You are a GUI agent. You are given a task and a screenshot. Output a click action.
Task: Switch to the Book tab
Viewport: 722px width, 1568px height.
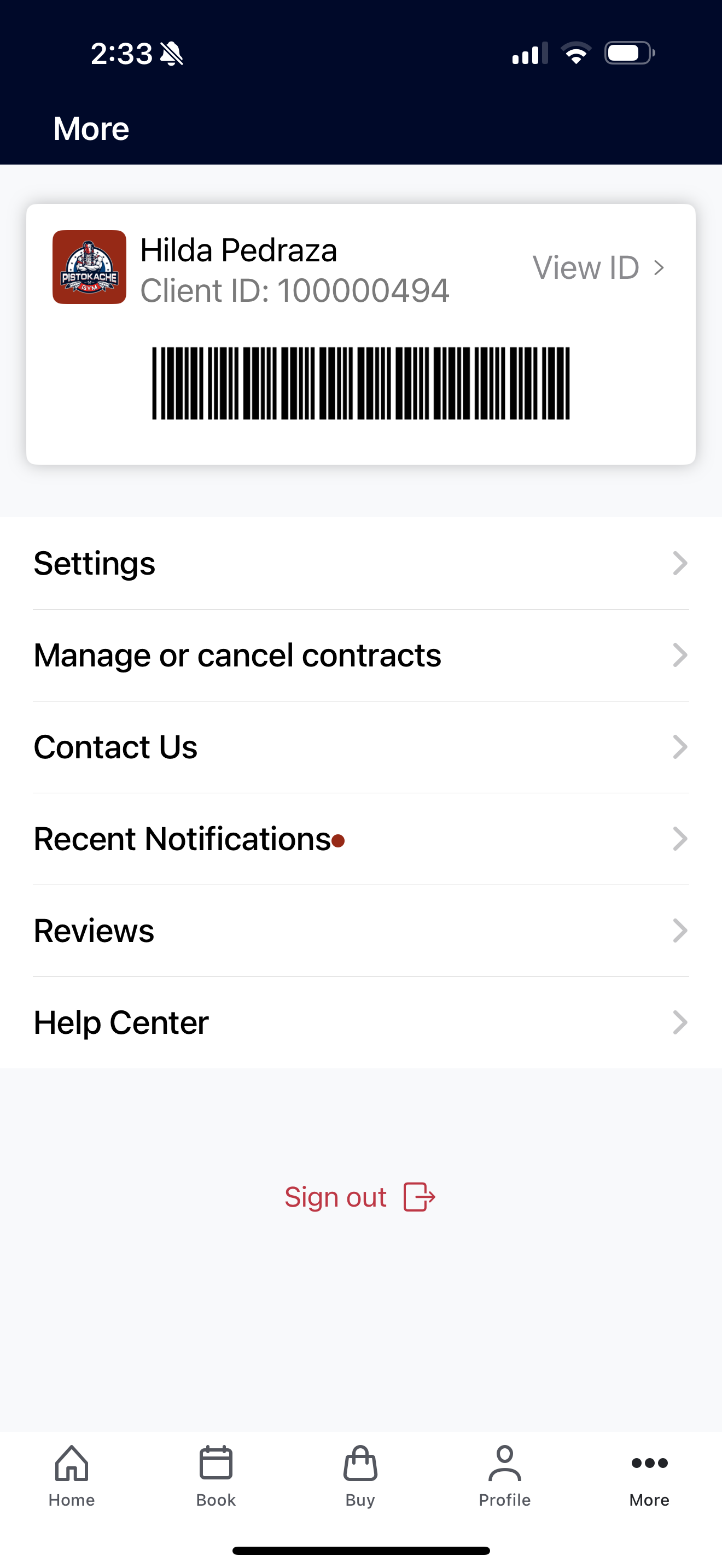(216, 1476)
